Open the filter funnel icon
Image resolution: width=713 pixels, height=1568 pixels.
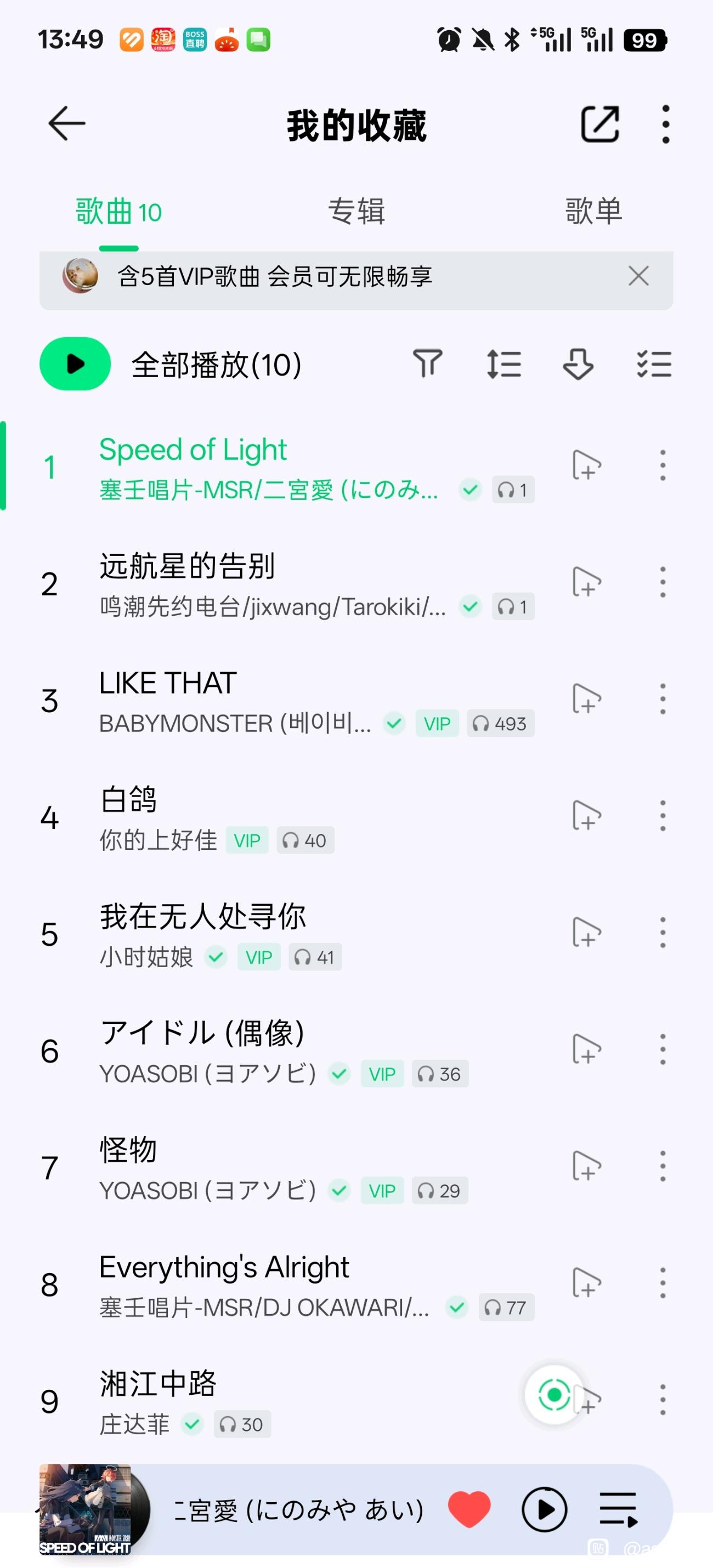point(427,364)
